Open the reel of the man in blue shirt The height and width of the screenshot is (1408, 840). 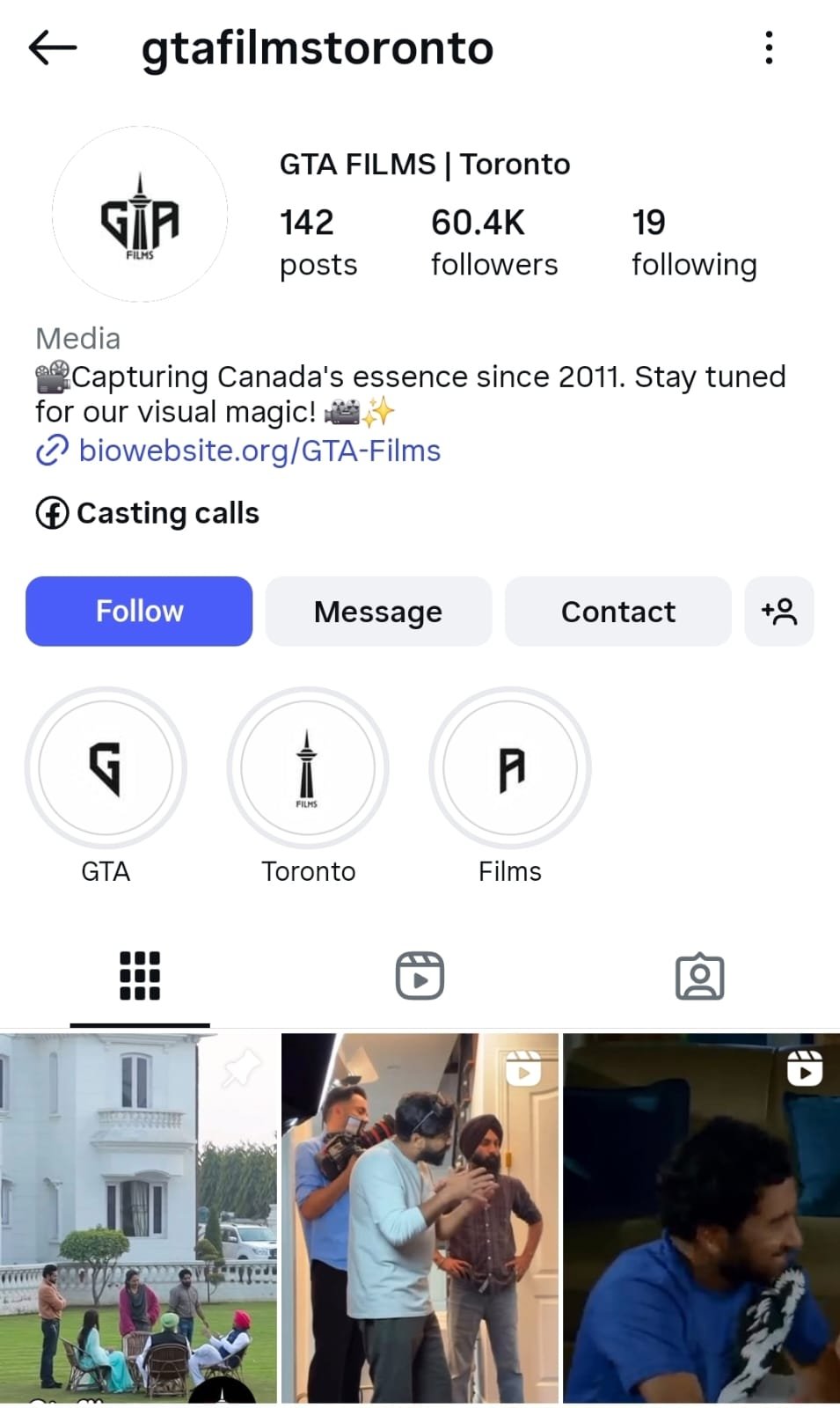[701, 1218]
